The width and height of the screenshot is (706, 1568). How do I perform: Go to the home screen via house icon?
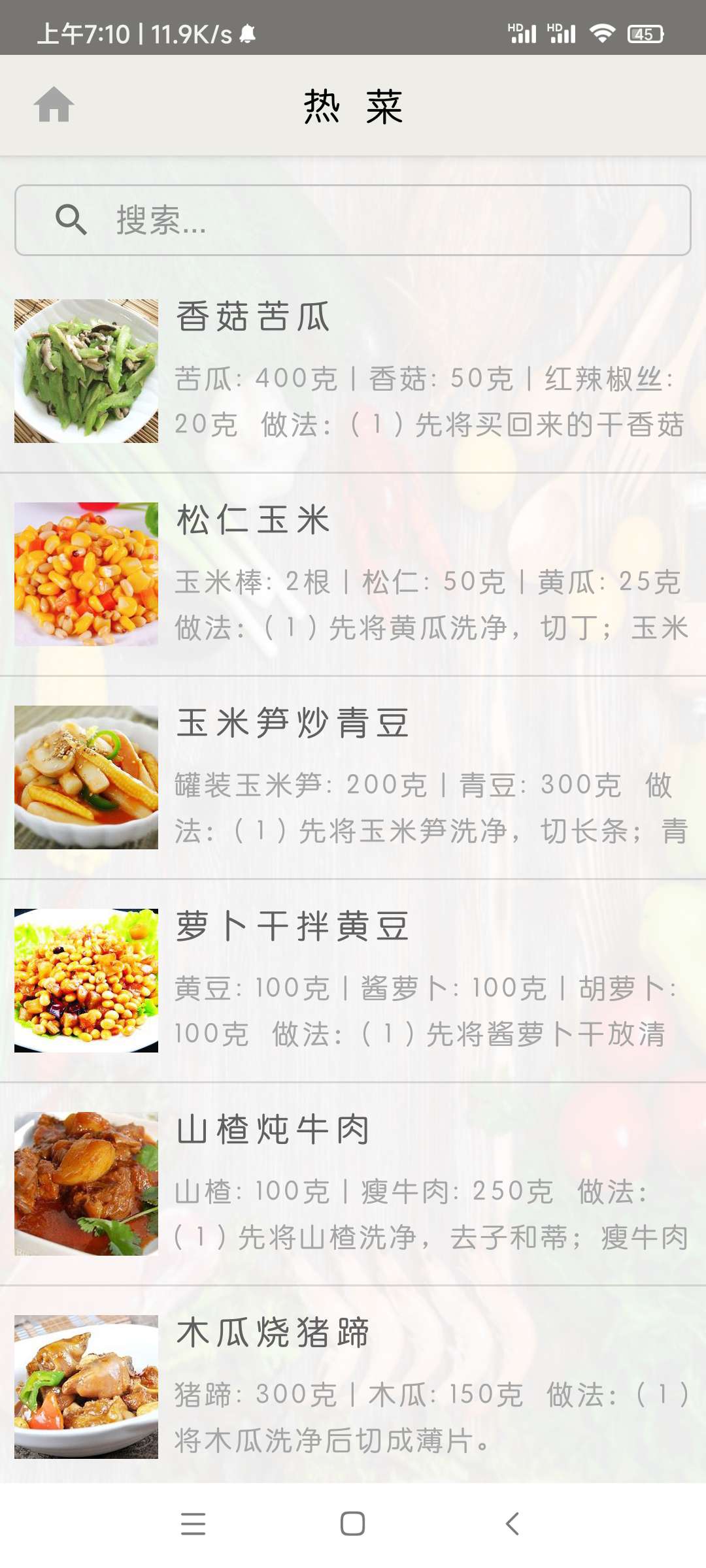[x=54, y=105]
